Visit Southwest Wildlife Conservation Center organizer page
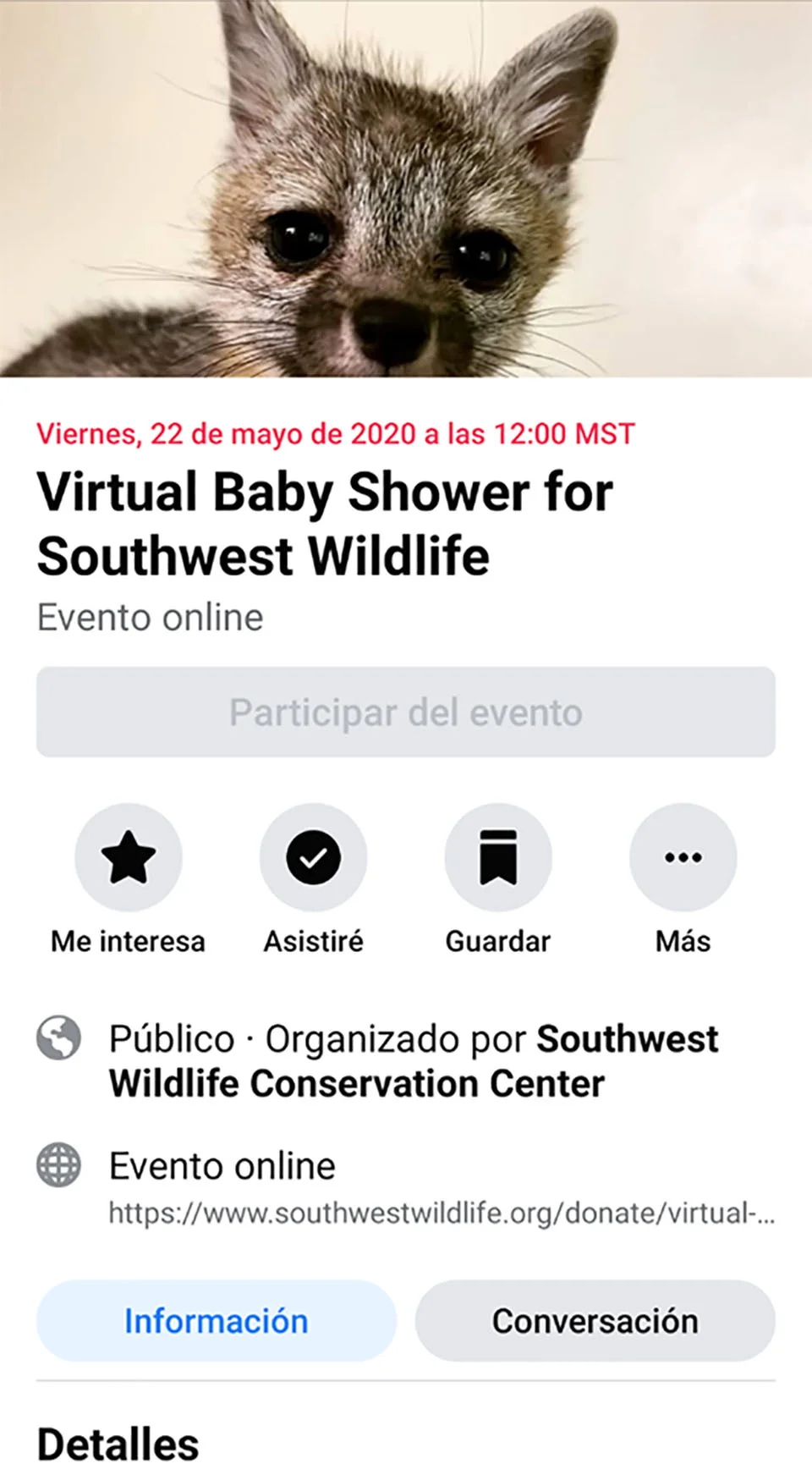The width and height of the screenshot is (812, 1469). pos(413,1059)
